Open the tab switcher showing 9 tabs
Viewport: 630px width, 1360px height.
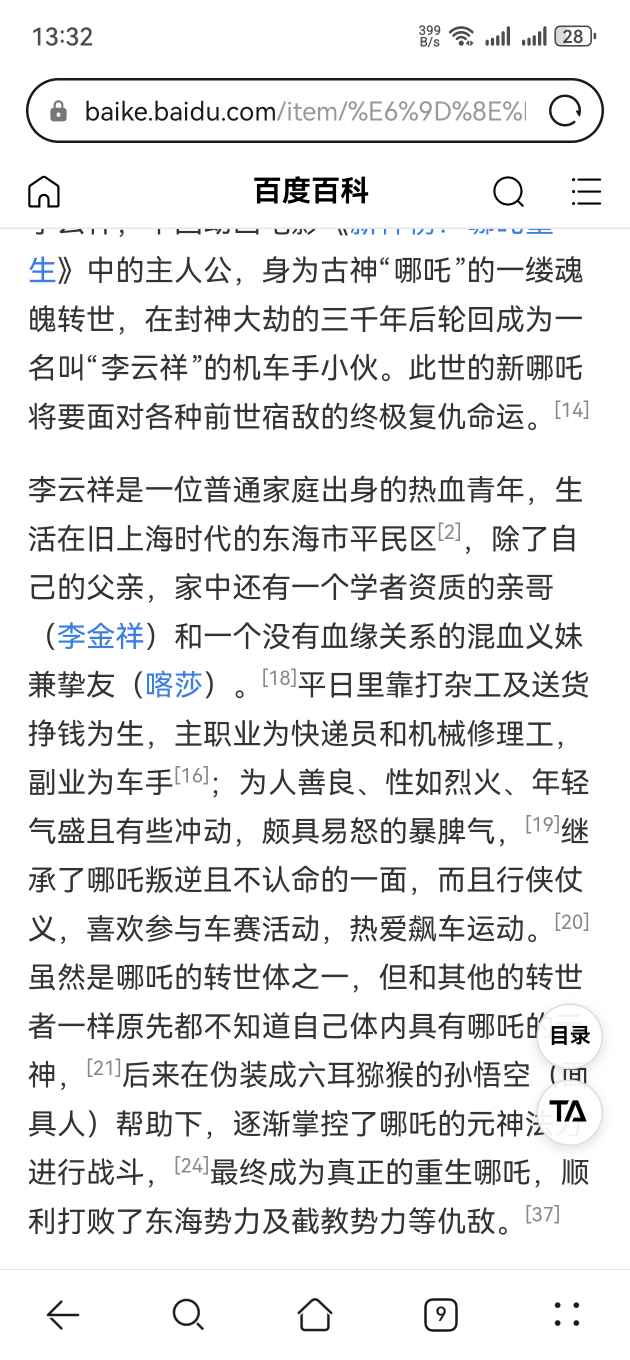[x=440, y=1314]
